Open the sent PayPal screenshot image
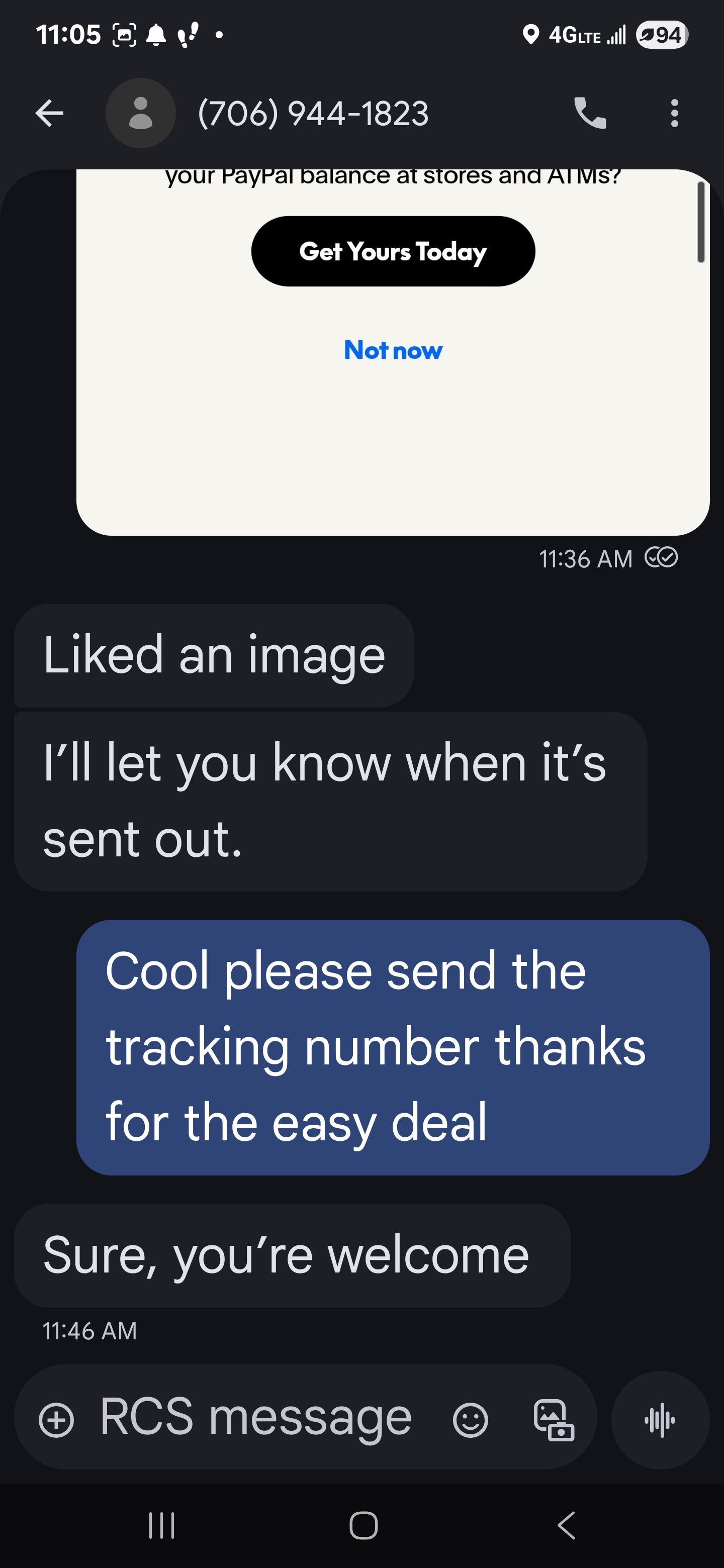724x1568 pixels. [393, 352]
